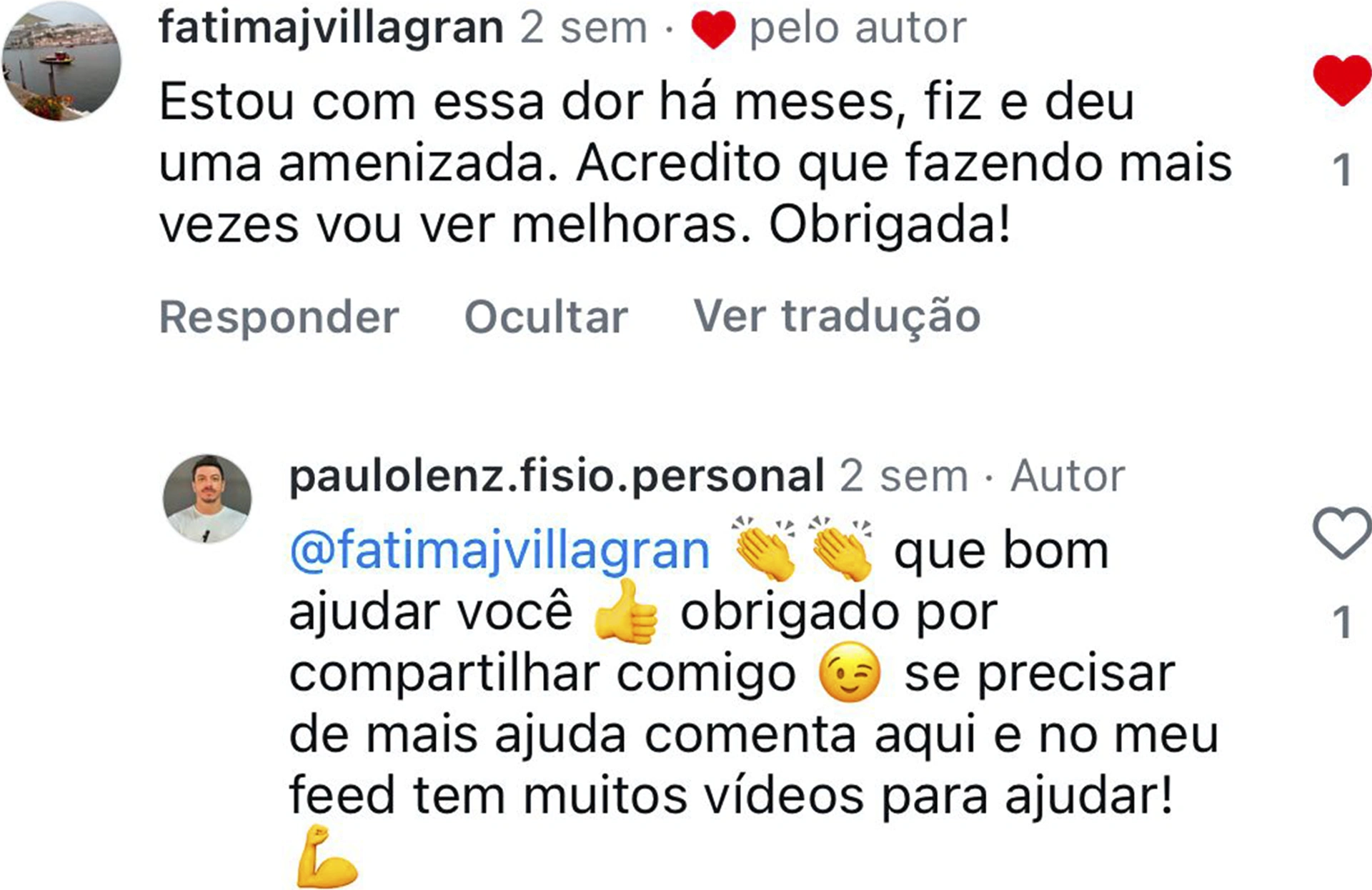Viewport: 1372px width, 890px height.
Task: Unlike fatimajvillagran's comment with red heart
Action: 1342,80
